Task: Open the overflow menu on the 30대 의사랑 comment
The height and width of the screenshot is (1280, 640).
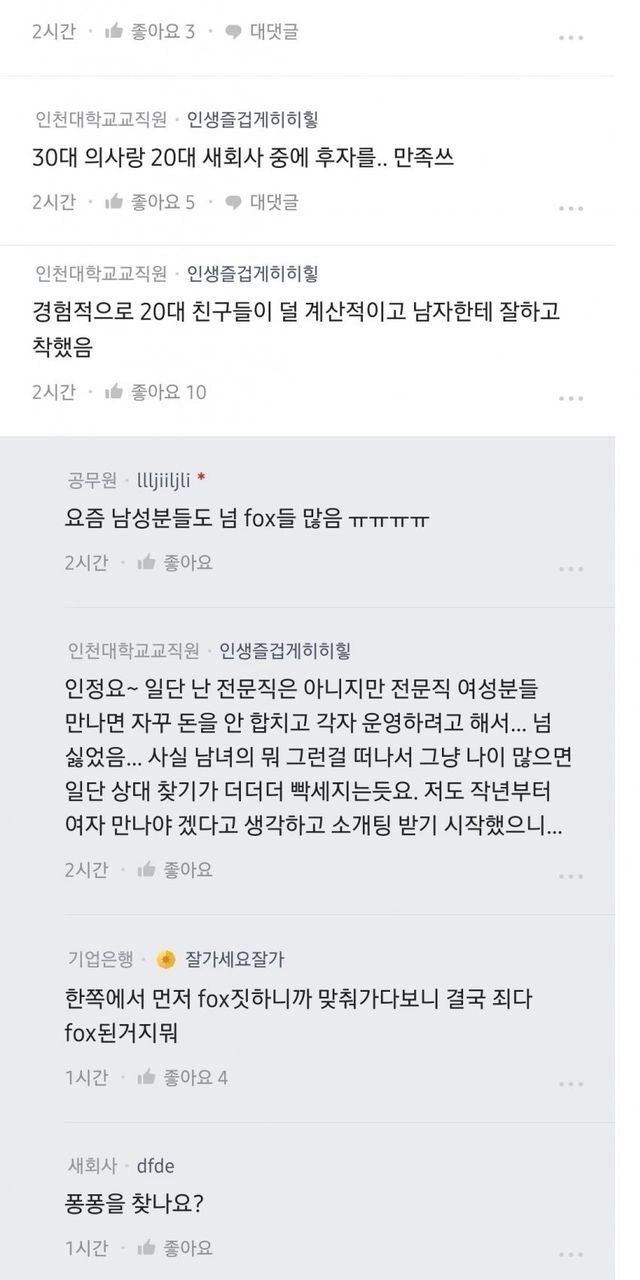Action: click(570, 208)
